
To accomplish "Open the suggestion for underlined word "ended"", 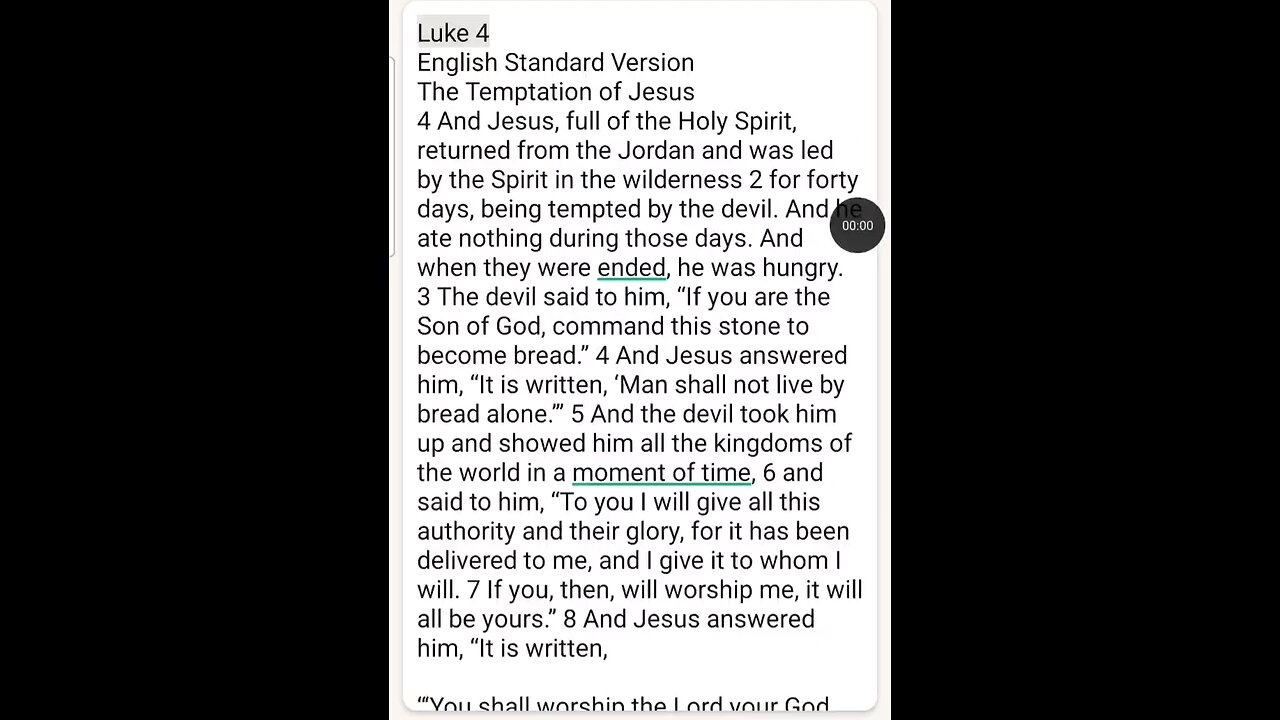I will (x=631, y=268).
